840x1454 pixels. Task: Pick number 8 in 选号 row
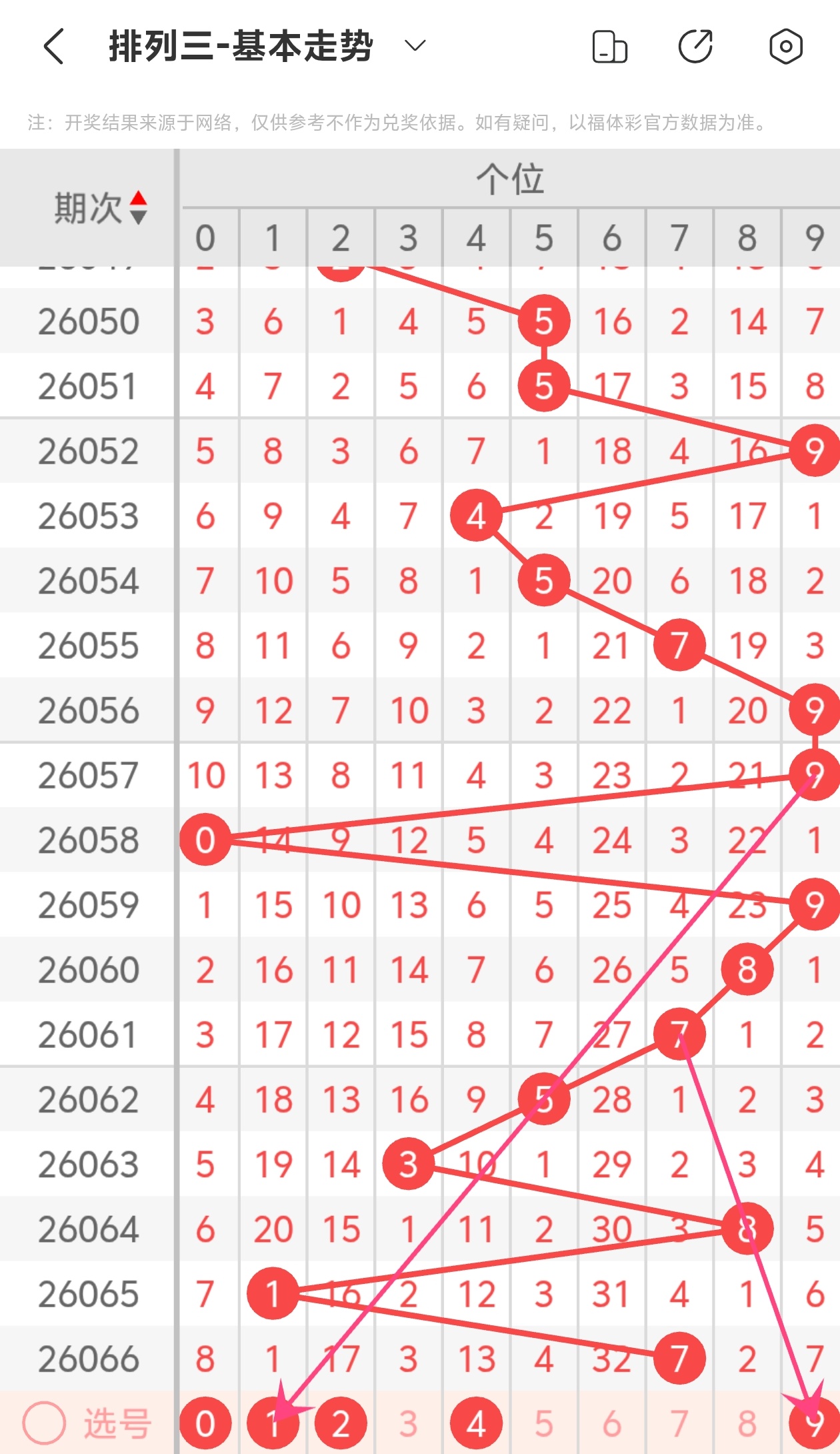tap(747, 1423)
